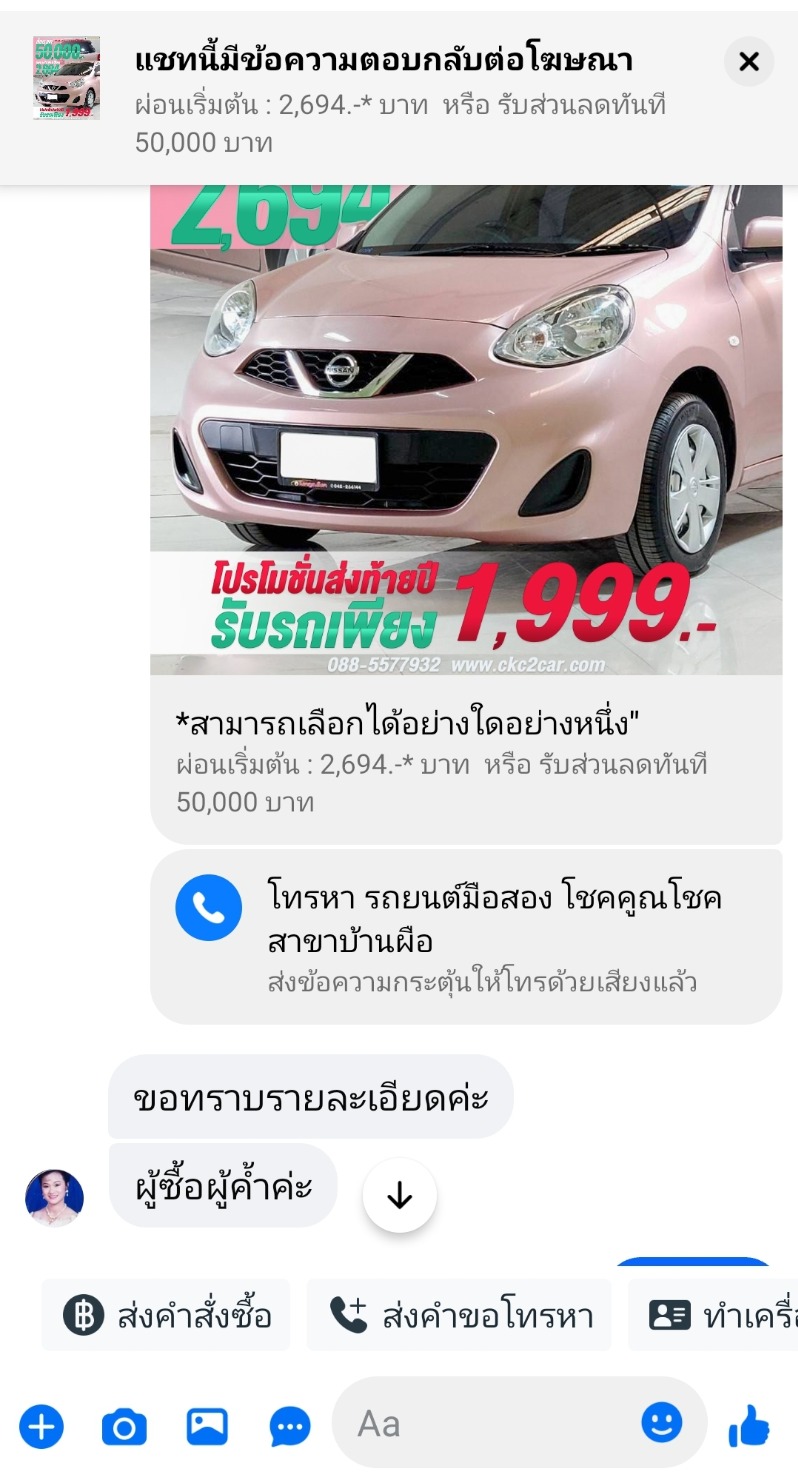Send a thumbs-up like
This screenshot has height=1480, width=798.
point(749,1425)
